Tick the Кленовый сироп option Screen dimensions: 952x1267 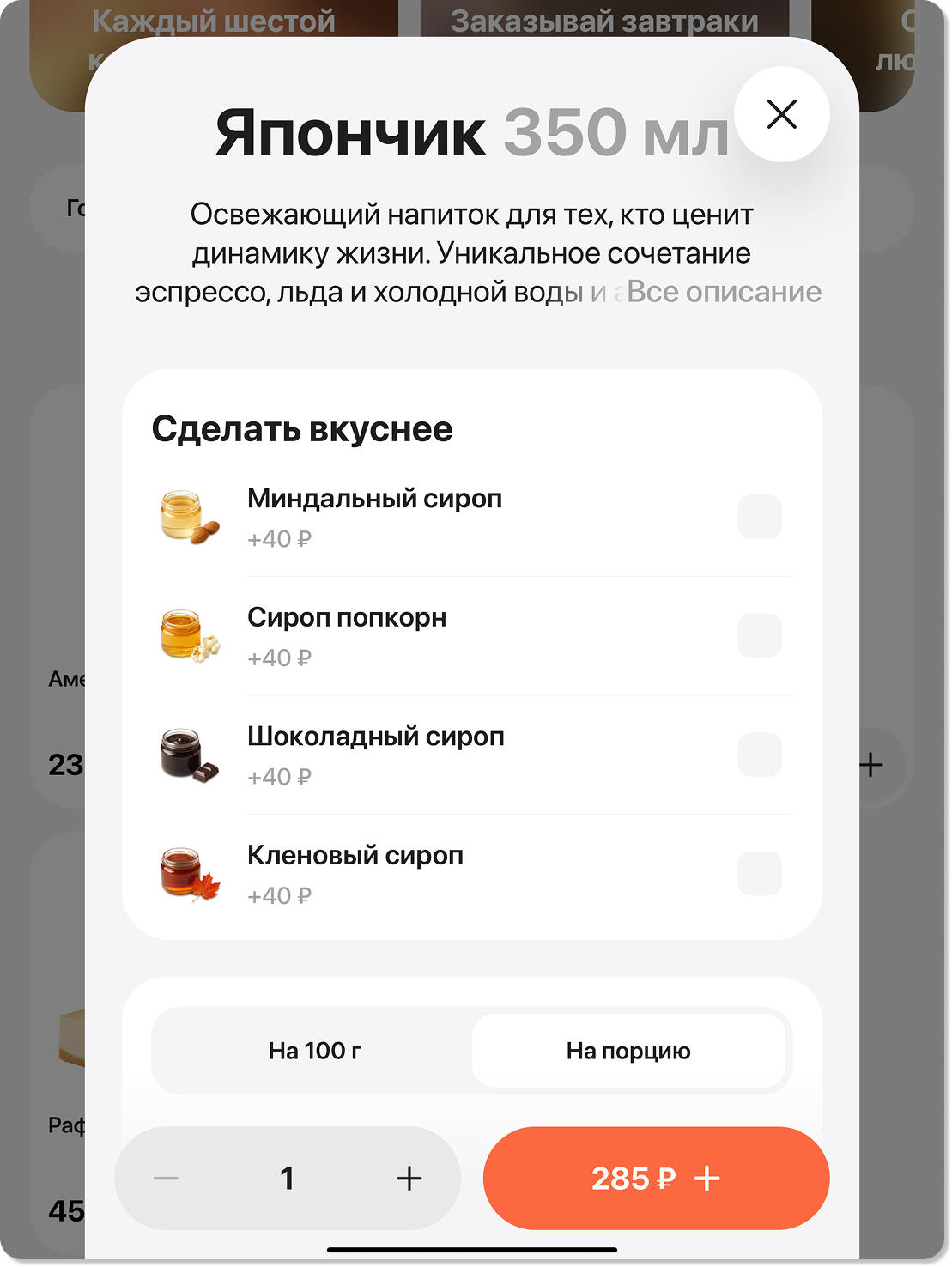pos(759,873)
